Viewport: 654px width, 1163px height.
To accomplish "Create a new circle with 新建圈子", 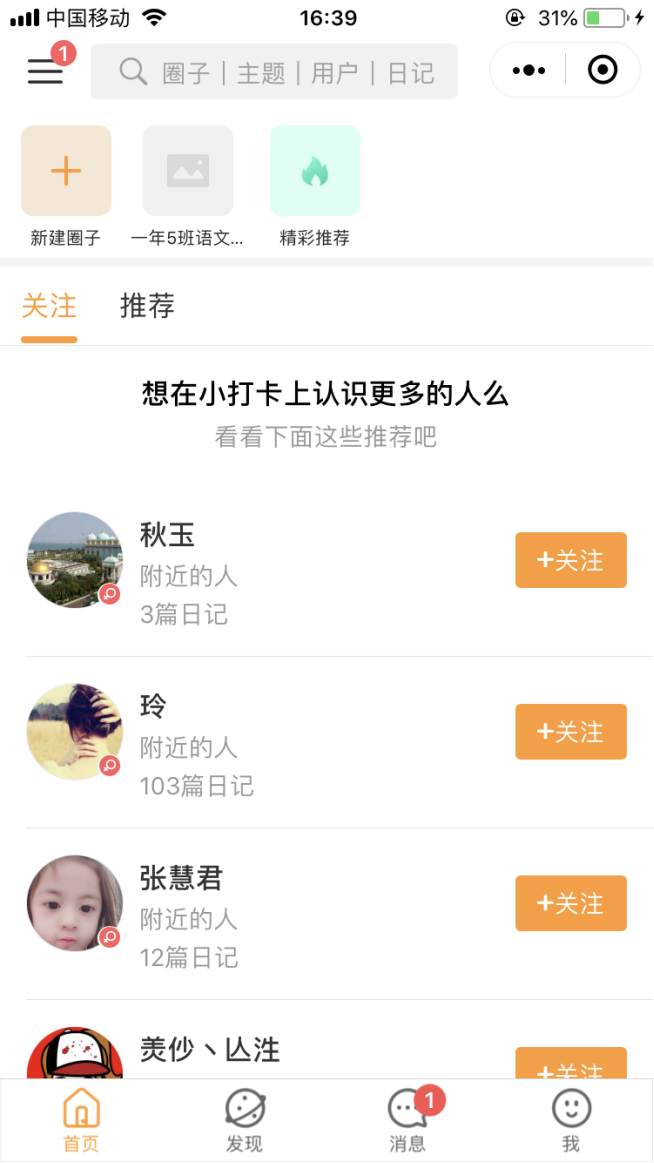I will 66,171.
